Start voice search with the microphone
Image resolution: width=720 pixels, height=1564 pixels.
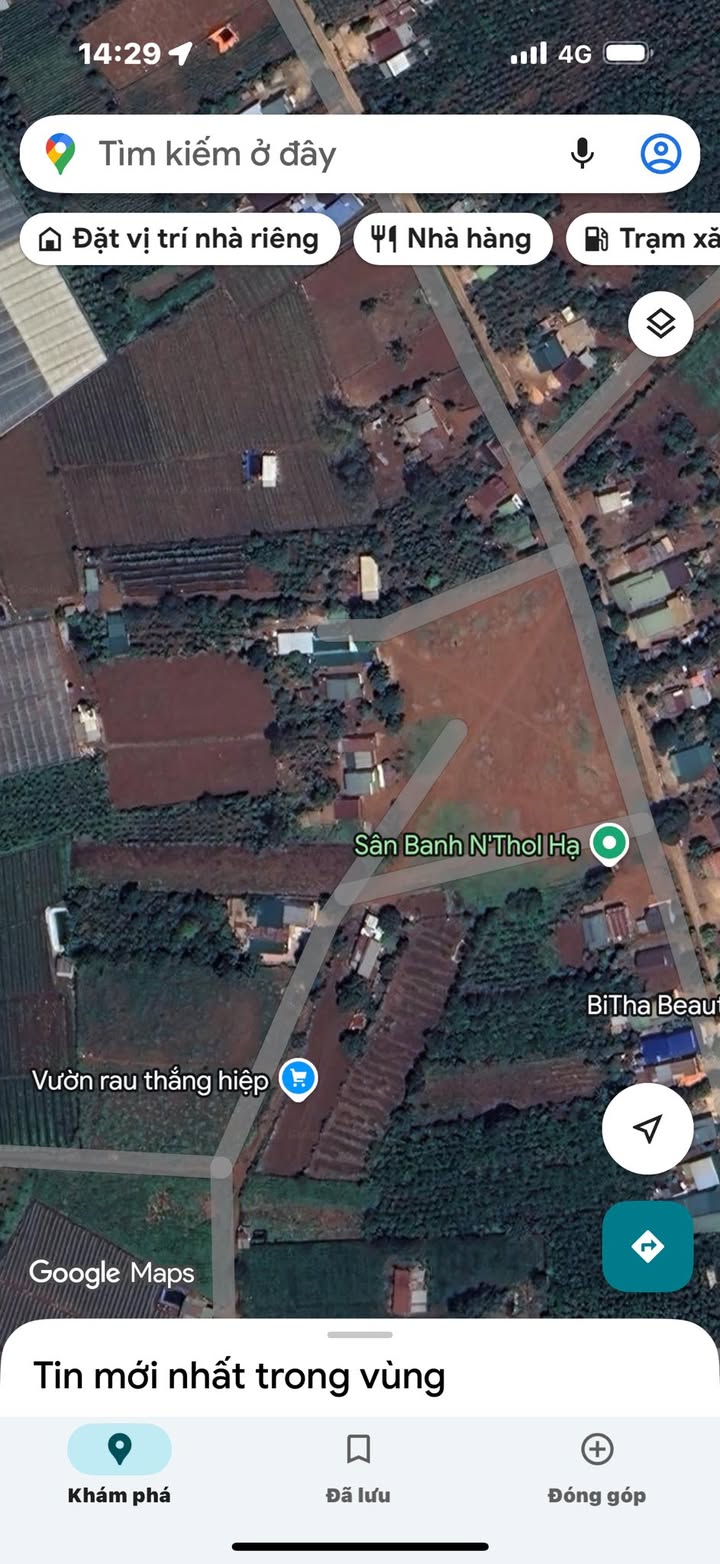click(582, 154)
